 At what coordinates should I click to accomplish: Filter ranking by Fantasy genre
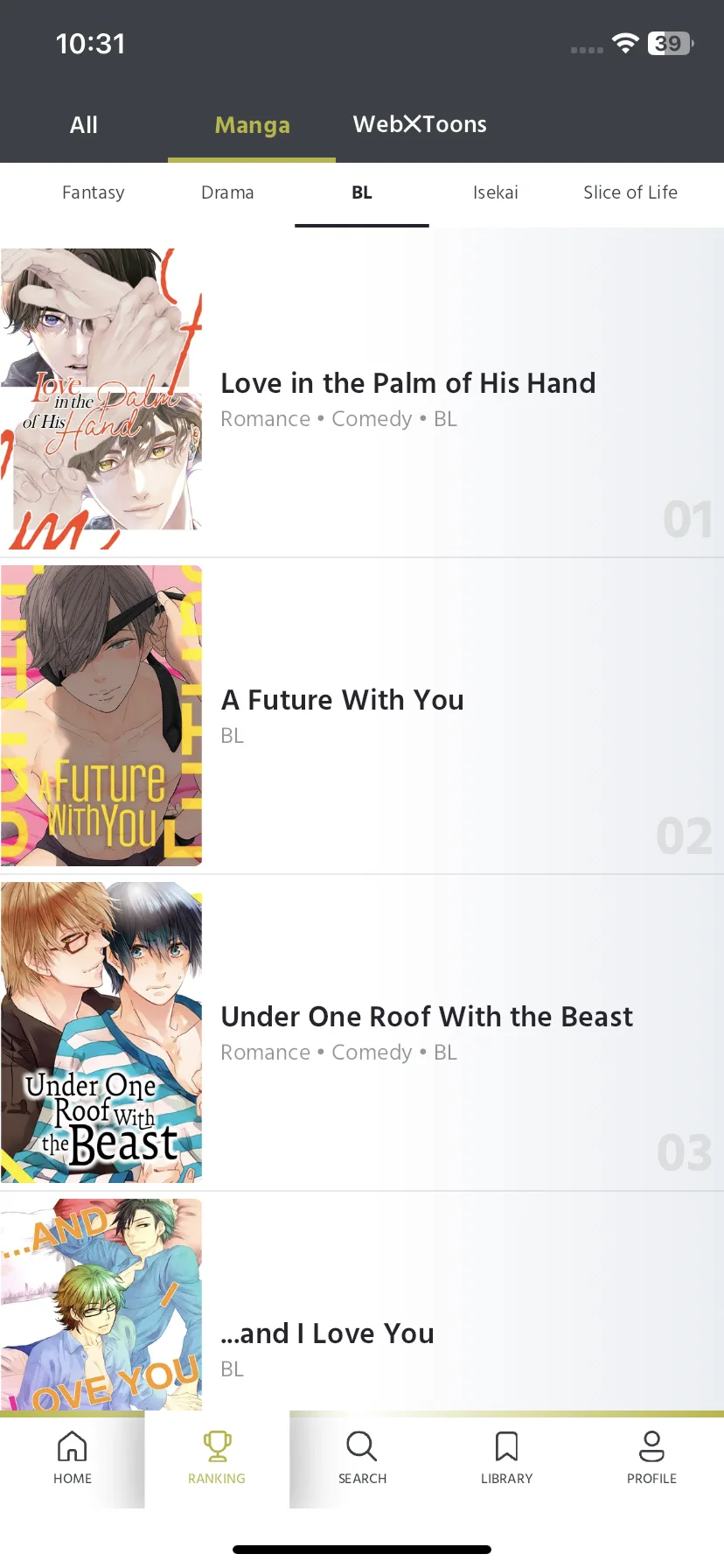point(93,192)
